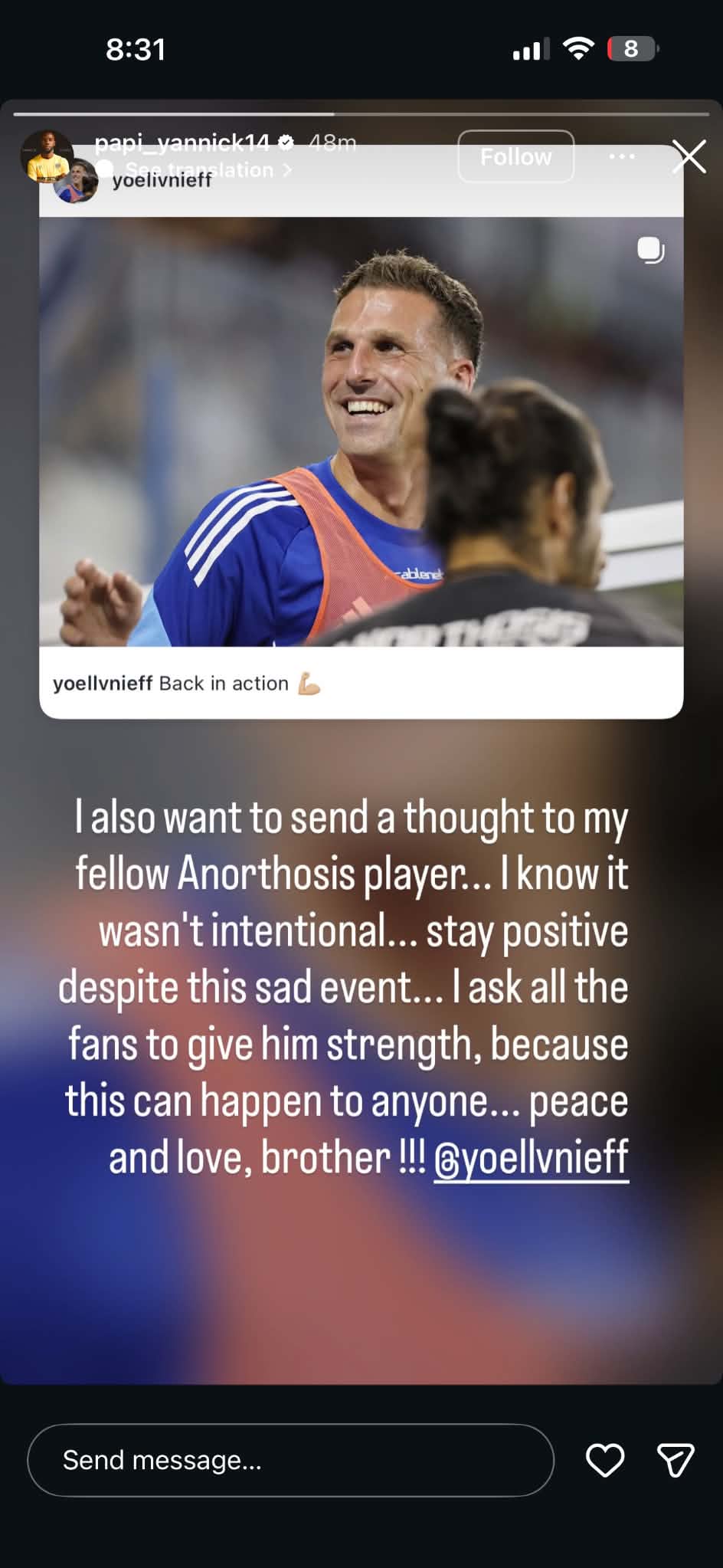Screen dimensions: 723x1568
Task: Like this story with the heart
Action: (x=604, y=1460)
